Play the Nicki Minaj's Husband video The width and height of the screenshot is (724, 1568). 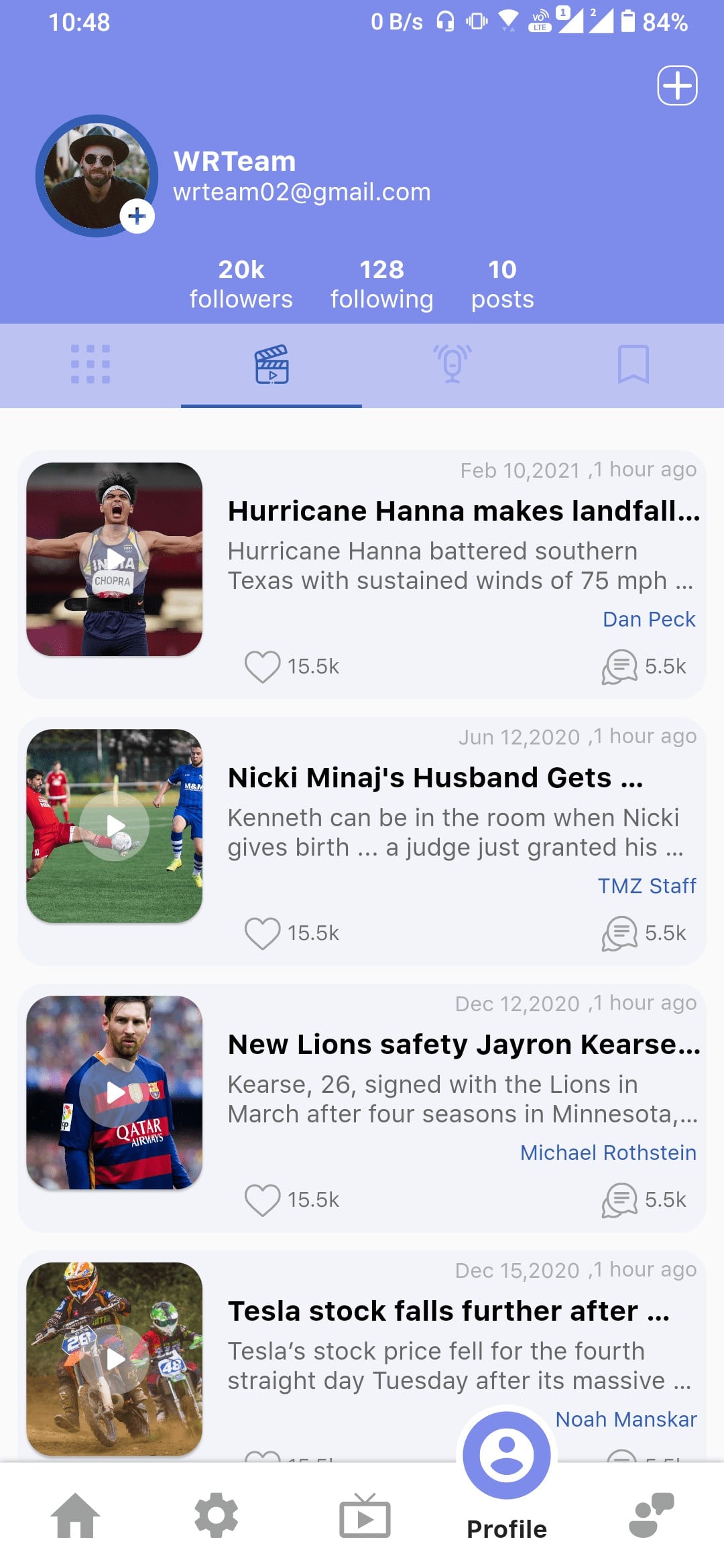[115, 826]
